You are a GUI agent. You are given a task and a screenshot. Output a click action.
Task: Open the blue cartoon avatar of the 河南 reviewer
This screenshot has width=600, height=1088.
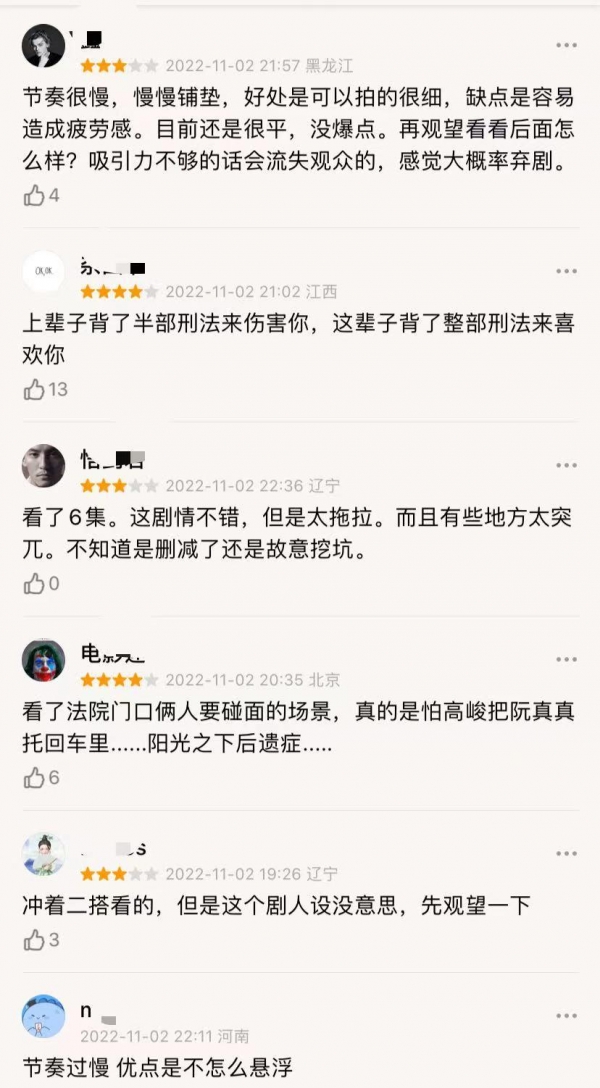point(43,1017)
